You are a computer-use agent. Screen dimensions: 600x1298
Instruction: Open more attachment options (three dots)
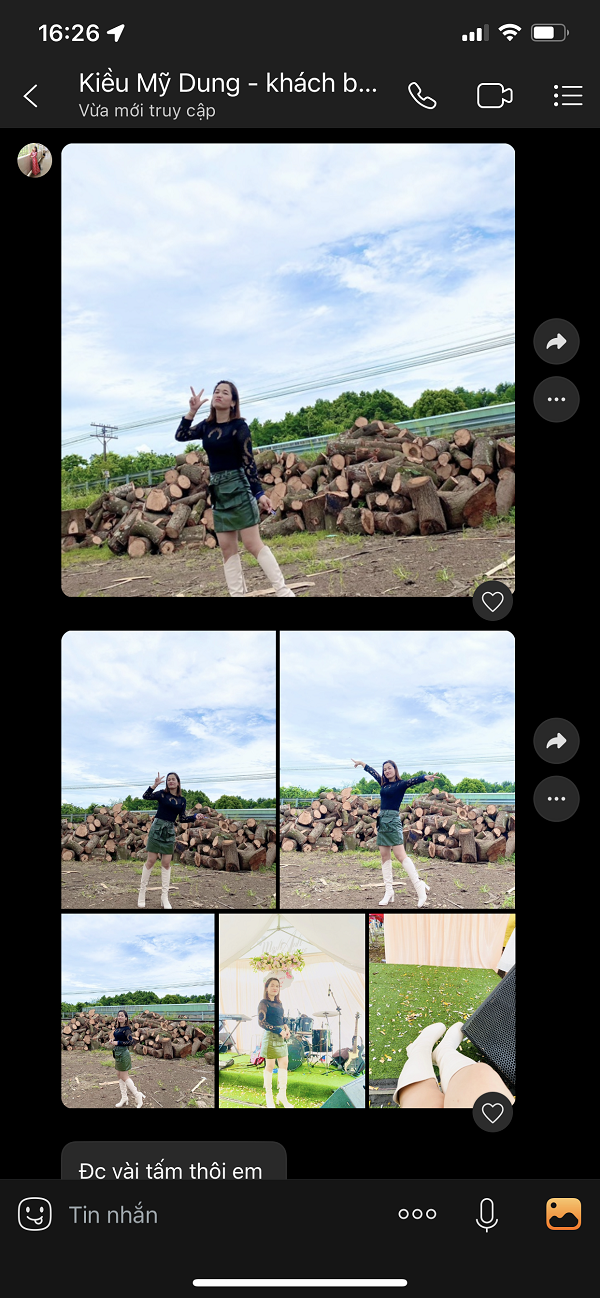[x=417, y=1214]
